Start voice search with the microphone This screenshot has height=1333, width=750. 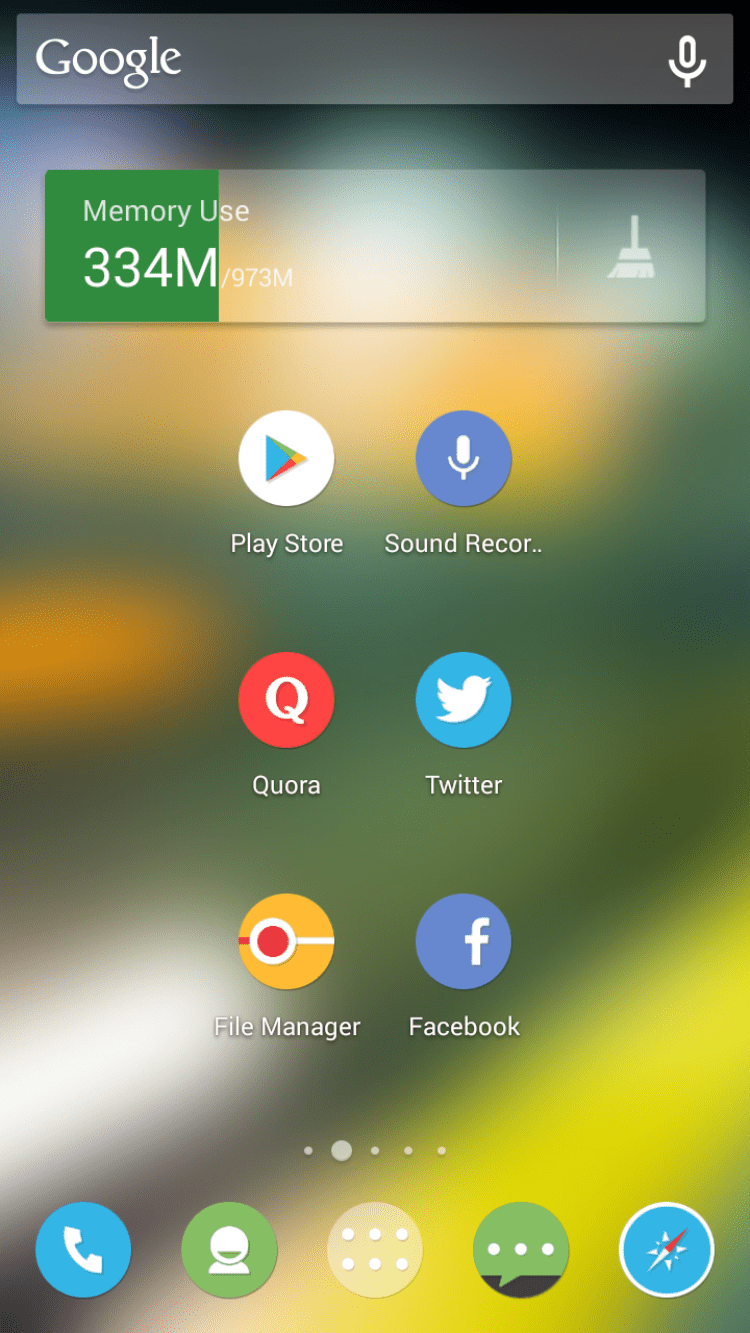coord(687,60)
